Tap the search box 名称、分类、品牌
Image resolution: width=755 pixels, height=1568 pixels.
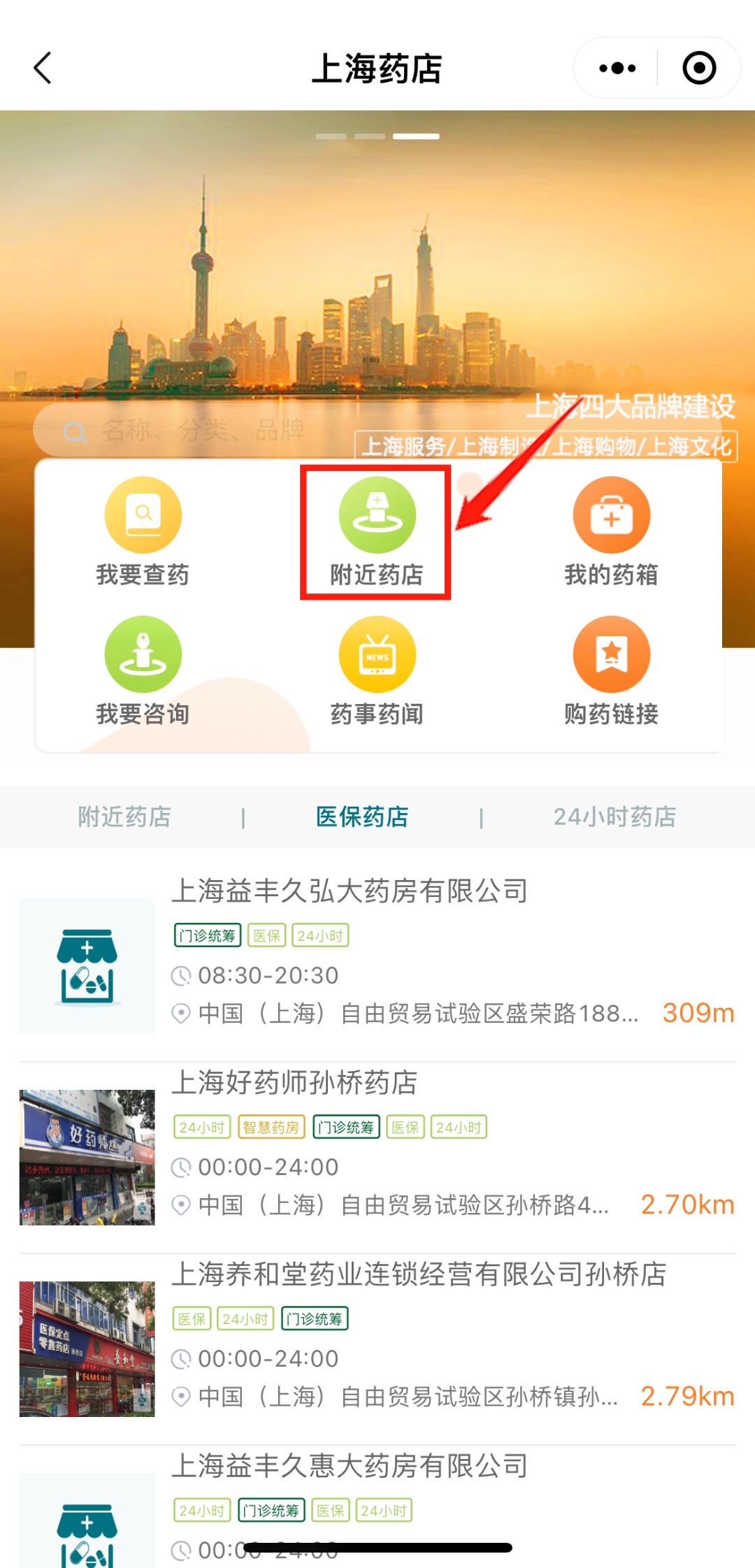(x=203, y=431)
